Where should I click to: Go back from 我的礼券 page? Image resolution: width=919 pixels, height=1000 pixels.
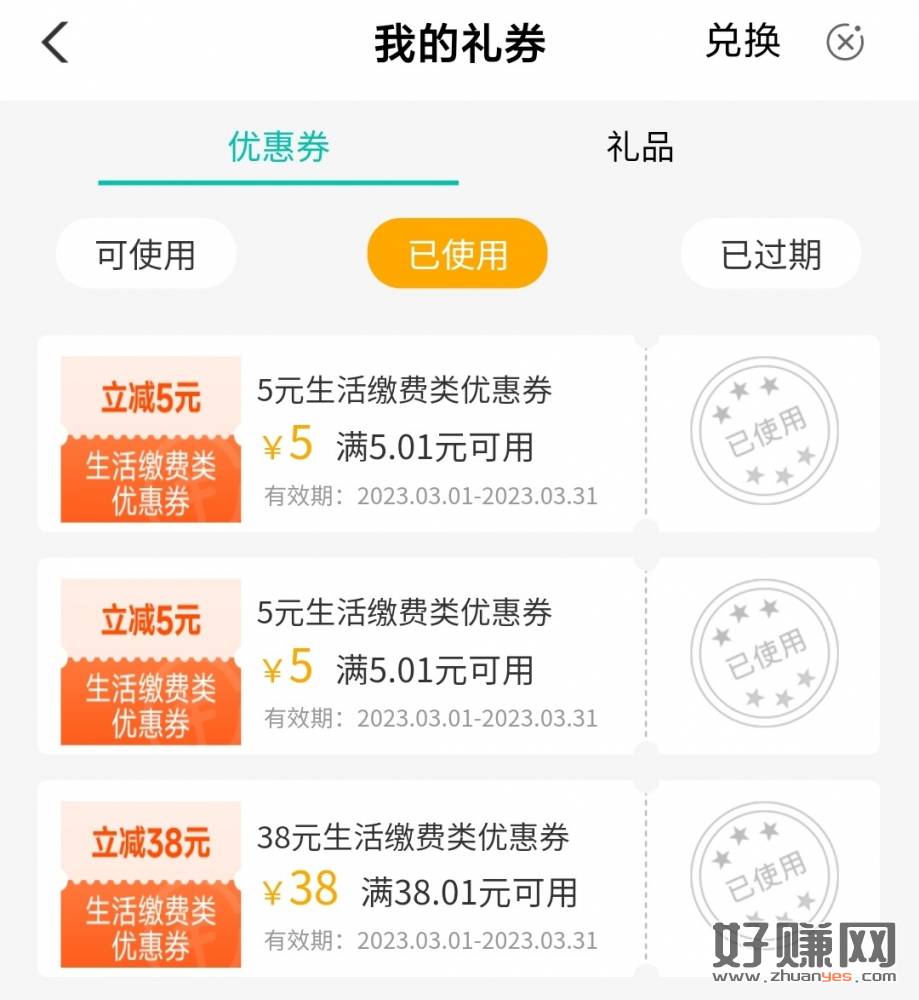(x=55, y=44)
